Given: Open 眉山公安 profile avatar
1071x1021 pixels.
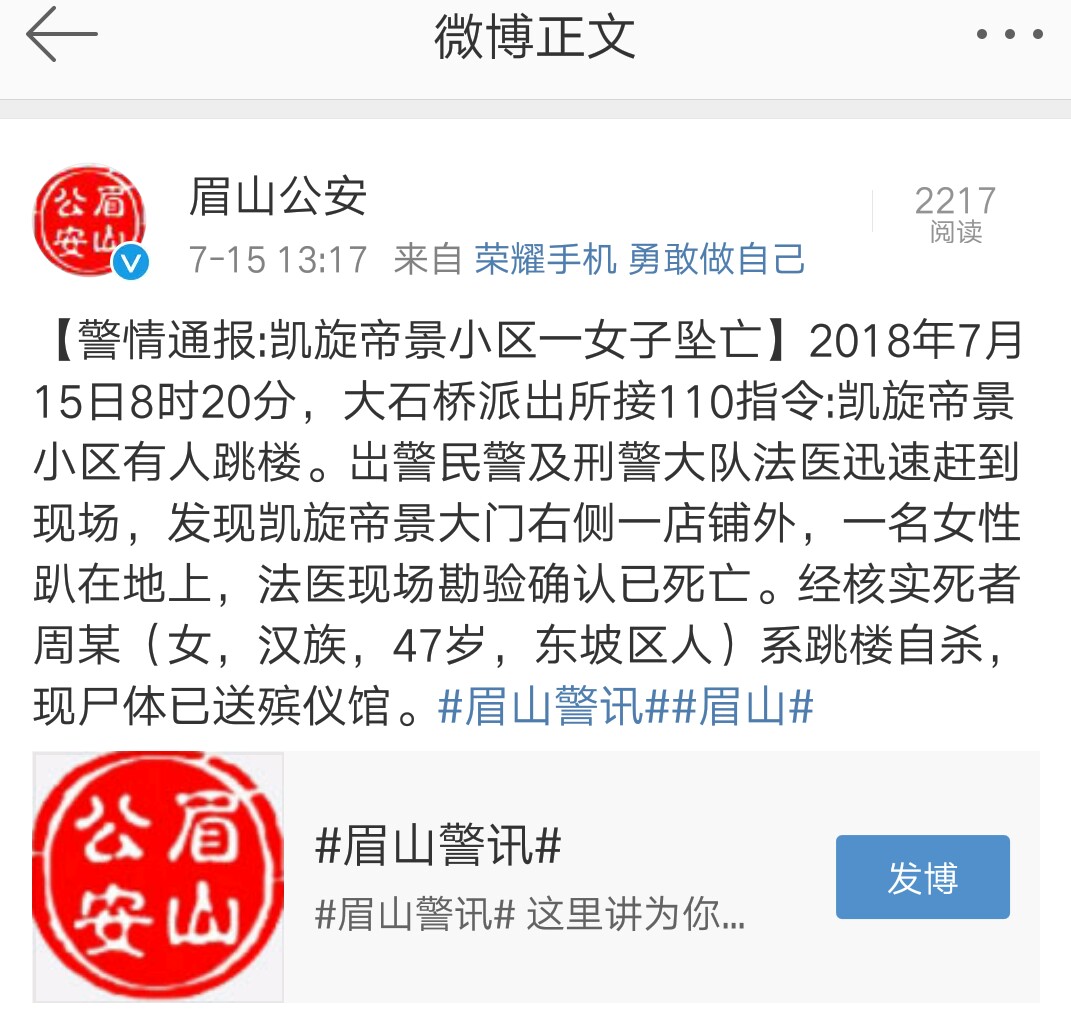Looking at the screenshot, I should pyautogui.click(x=89, y=221).
